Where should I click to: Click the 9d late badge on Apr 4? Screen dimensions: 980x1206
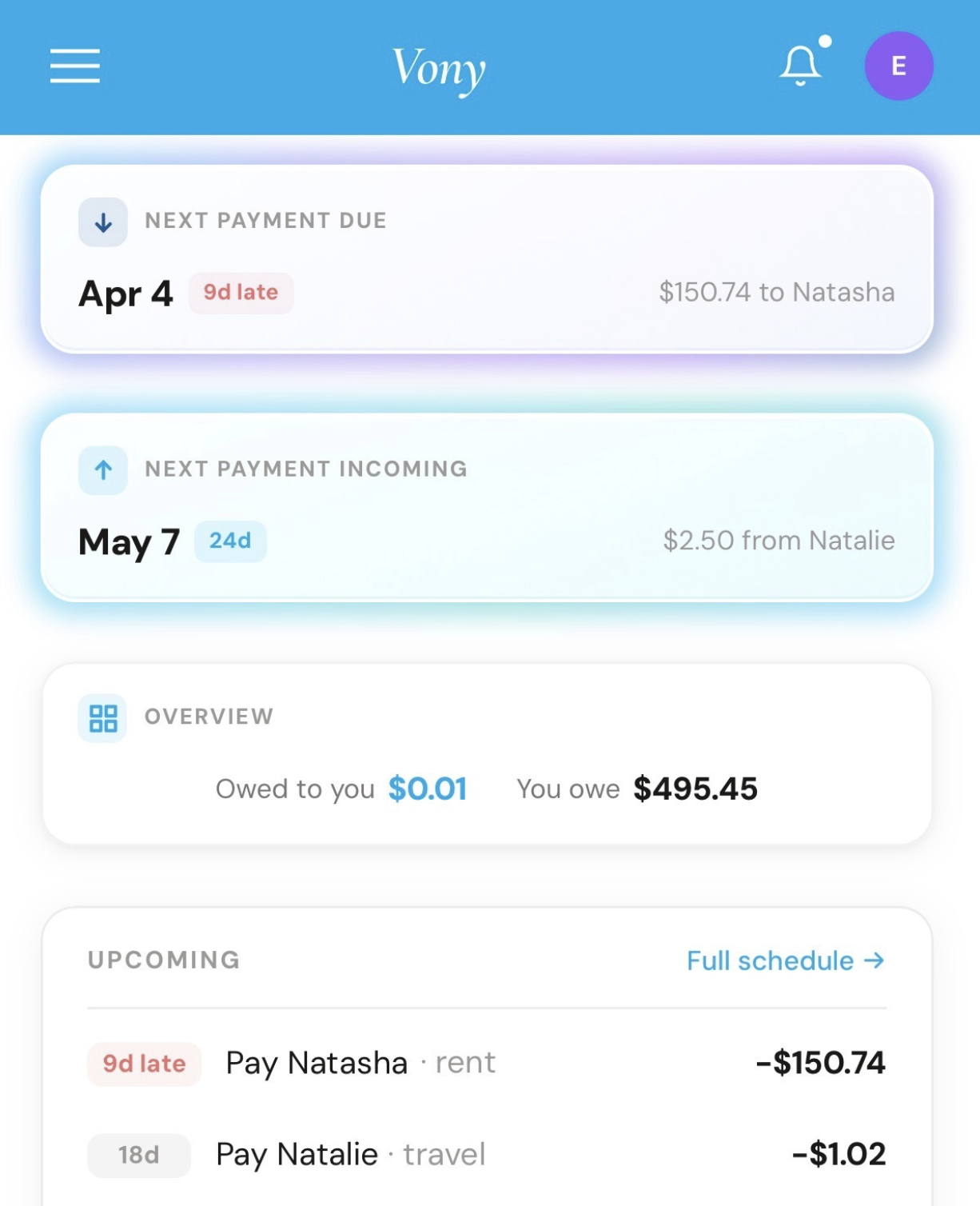coord(241,293)
